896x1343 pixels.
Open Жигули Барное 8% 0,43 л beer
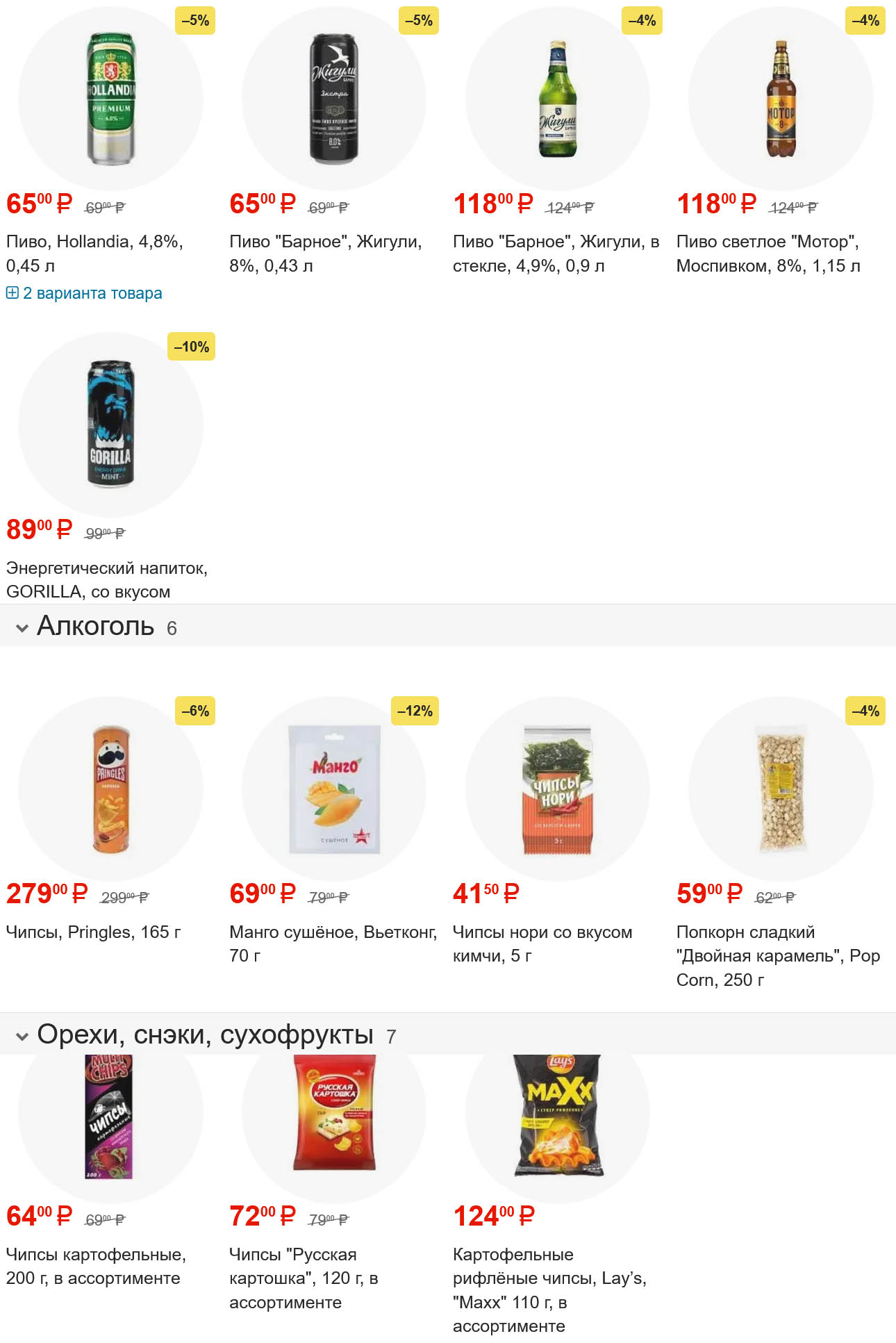click(x=334, y=99)
